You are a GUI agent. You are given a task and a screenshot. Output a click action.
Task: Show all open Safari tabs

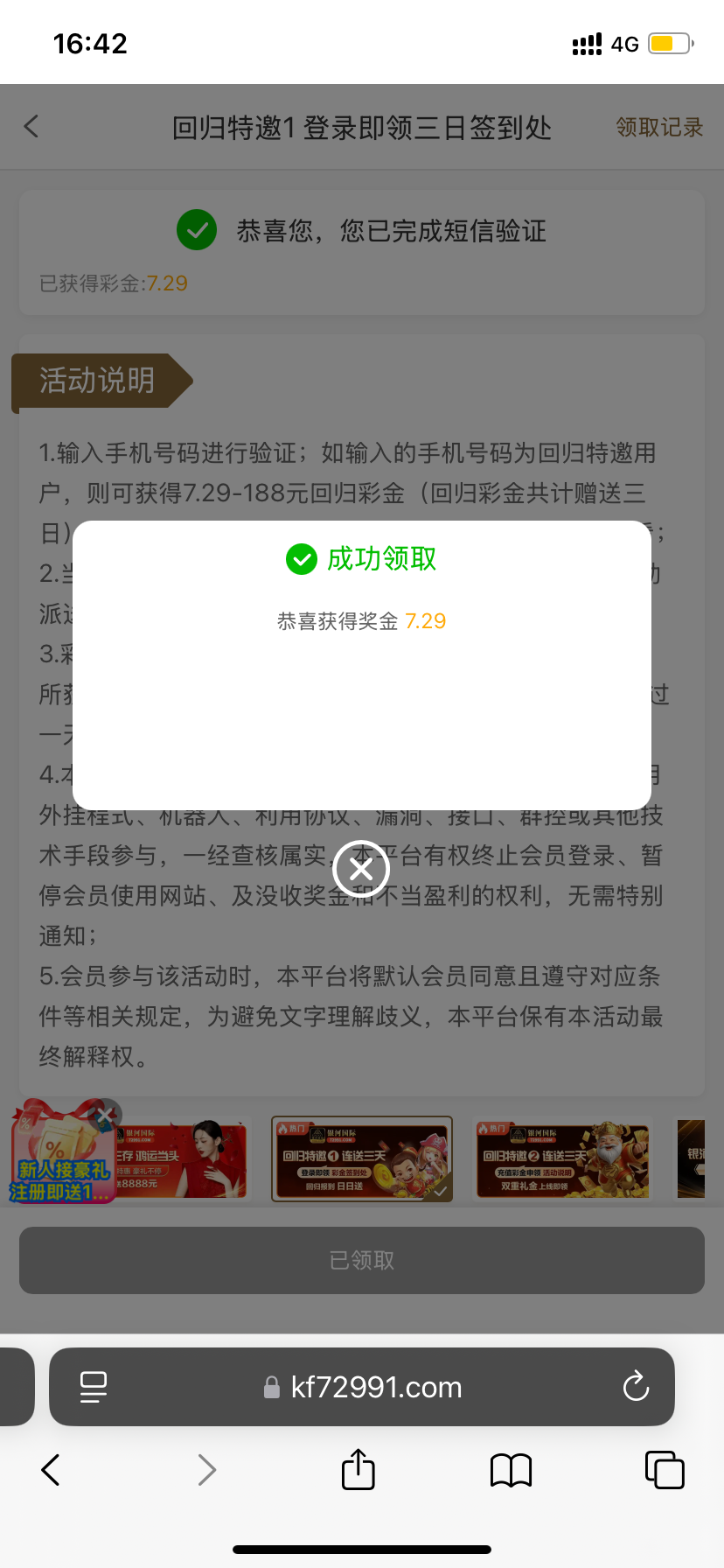[x=665, y=1470]
